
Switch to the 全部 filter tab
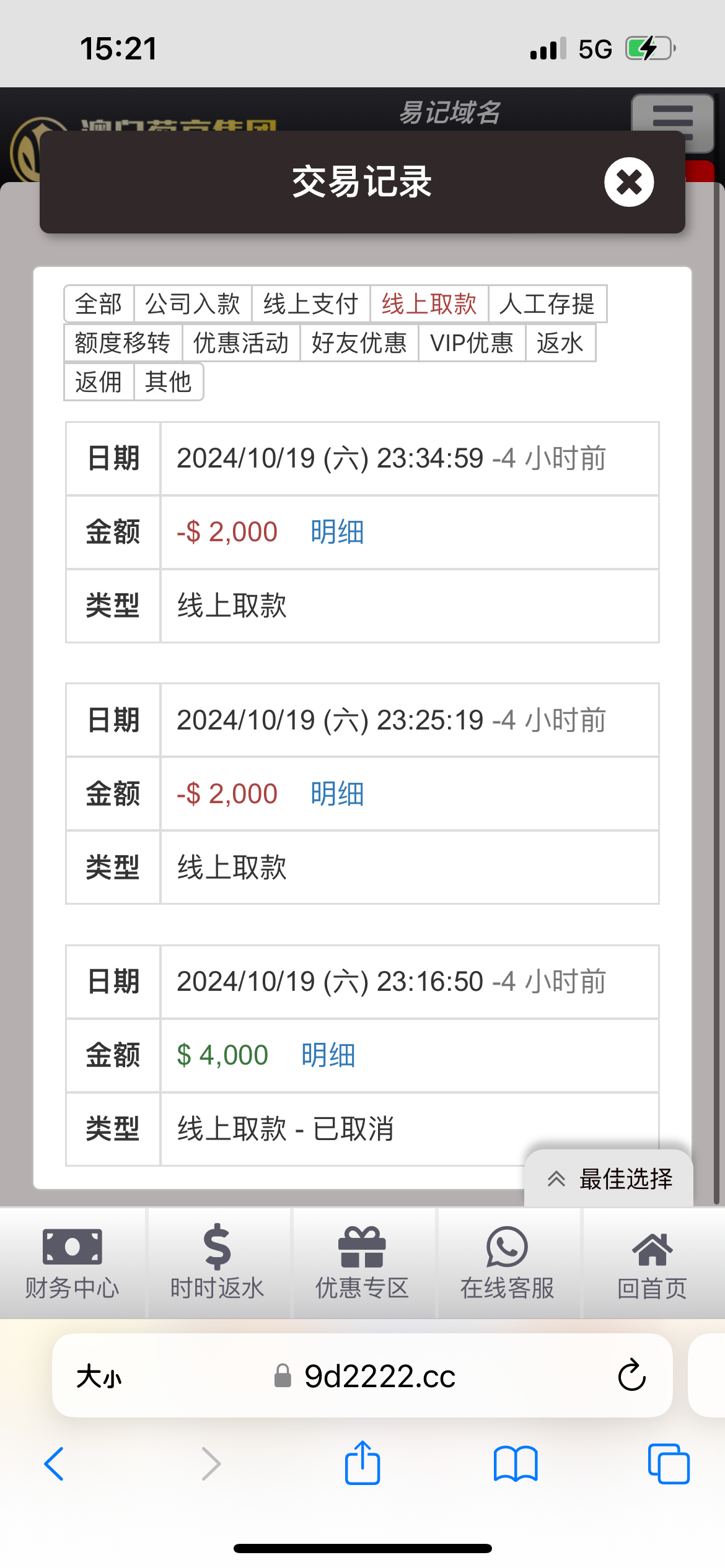pyautogui.click(x=99, y=304)
